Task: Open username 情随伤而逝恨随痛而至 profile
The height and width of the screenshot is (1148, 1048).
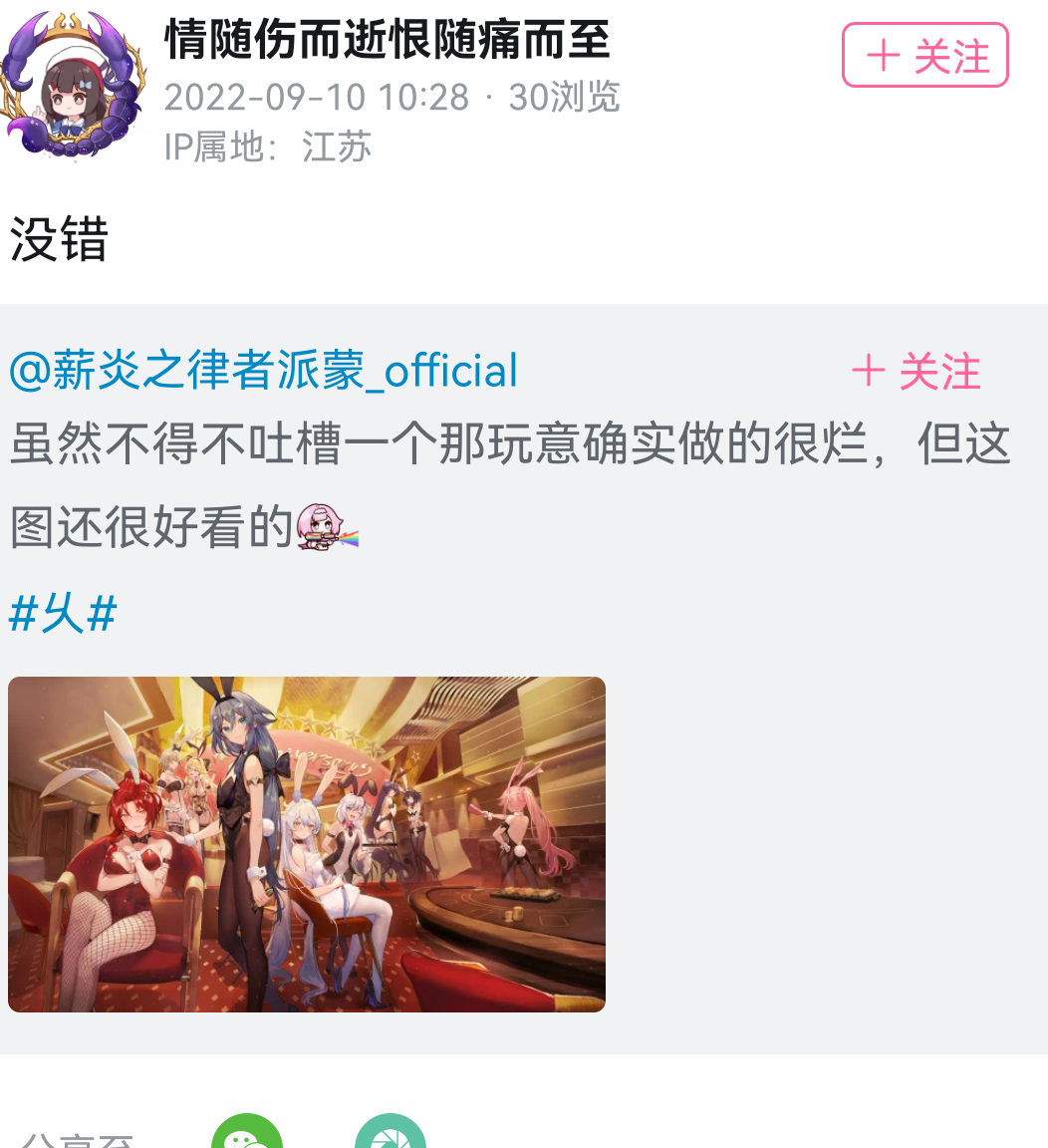Action: point(387,42)
